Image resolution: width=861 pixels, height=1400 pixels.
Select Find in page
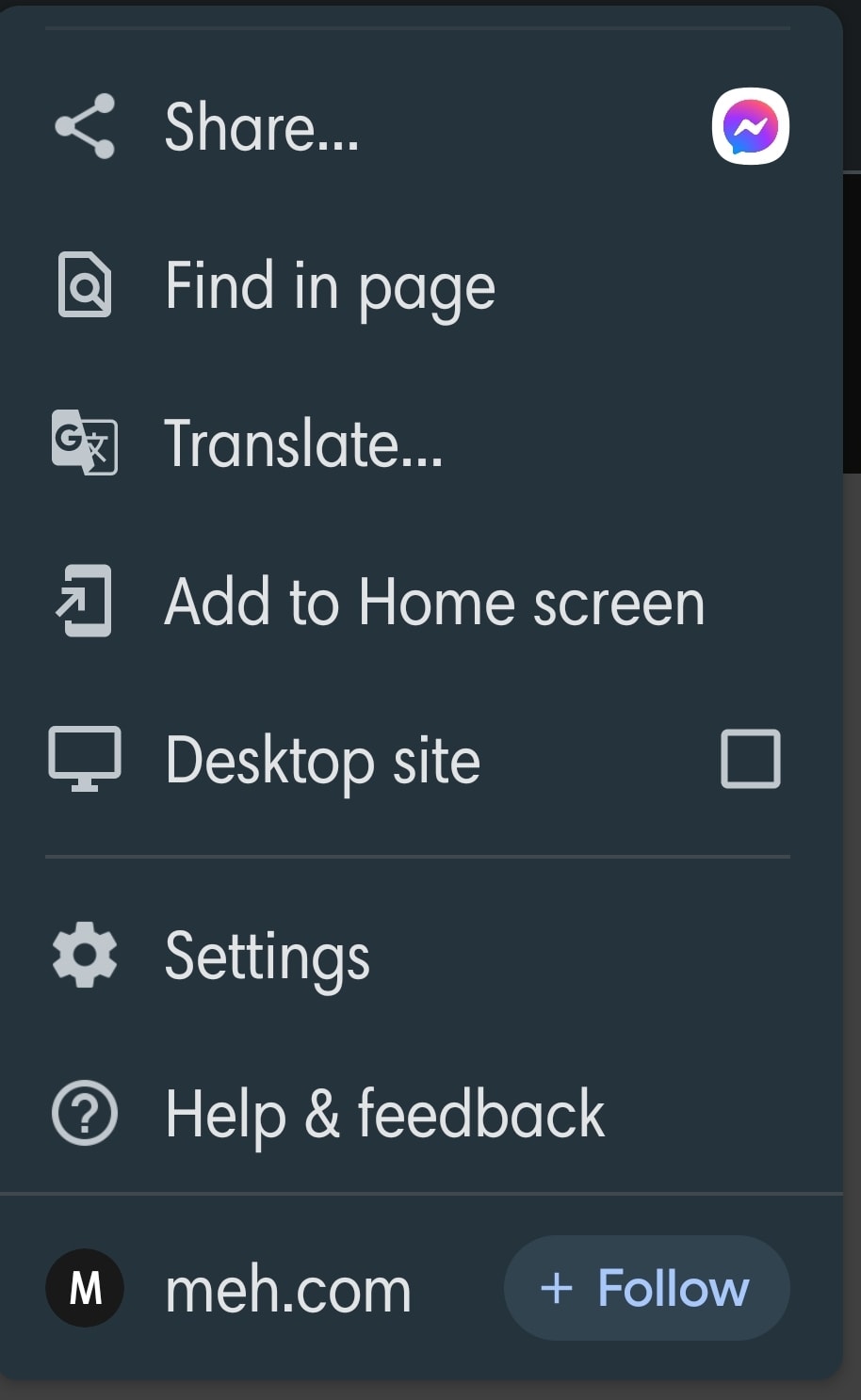(x=330, y=286)
